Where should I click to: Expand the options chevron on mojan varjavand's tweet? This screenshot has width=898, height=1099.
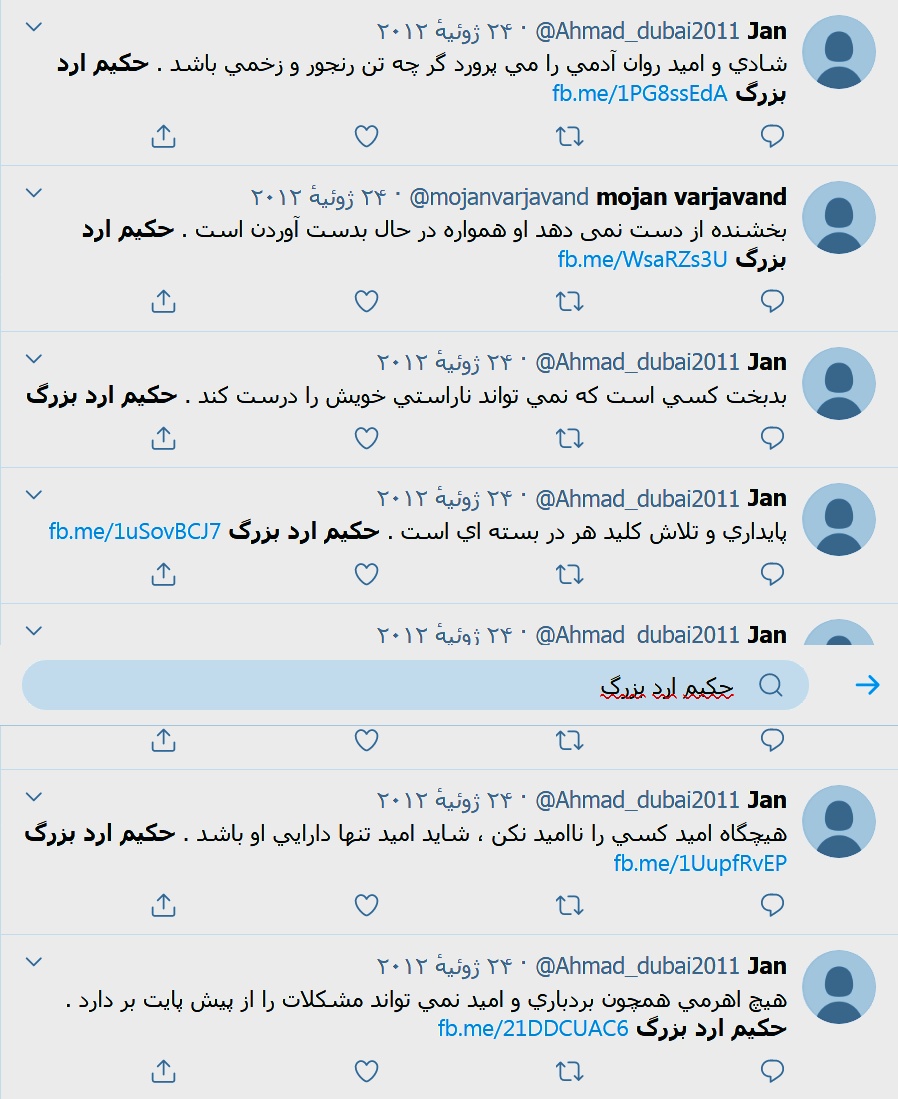tap(33, 192)
